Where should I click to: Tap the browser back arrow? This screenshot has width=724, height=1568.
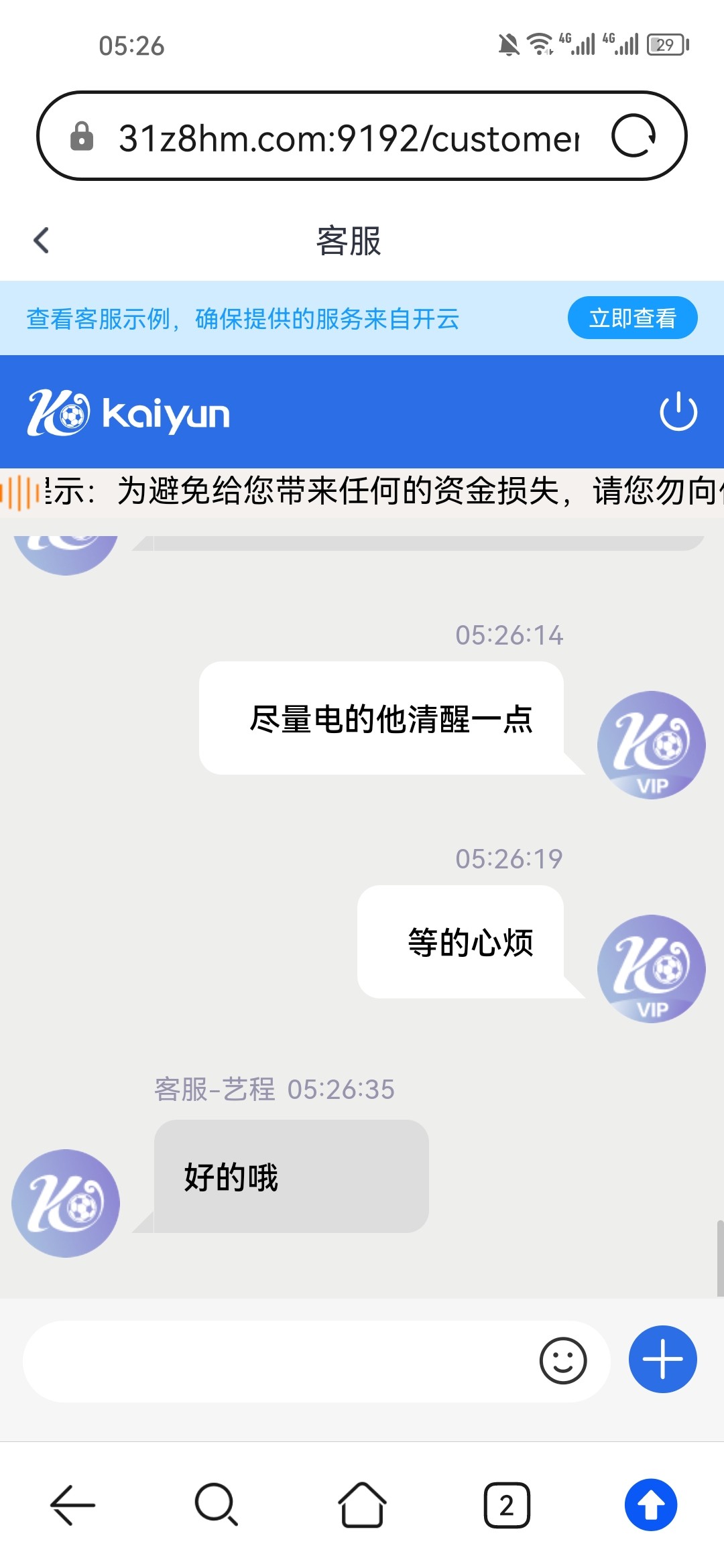click(x=72, y=1505)
